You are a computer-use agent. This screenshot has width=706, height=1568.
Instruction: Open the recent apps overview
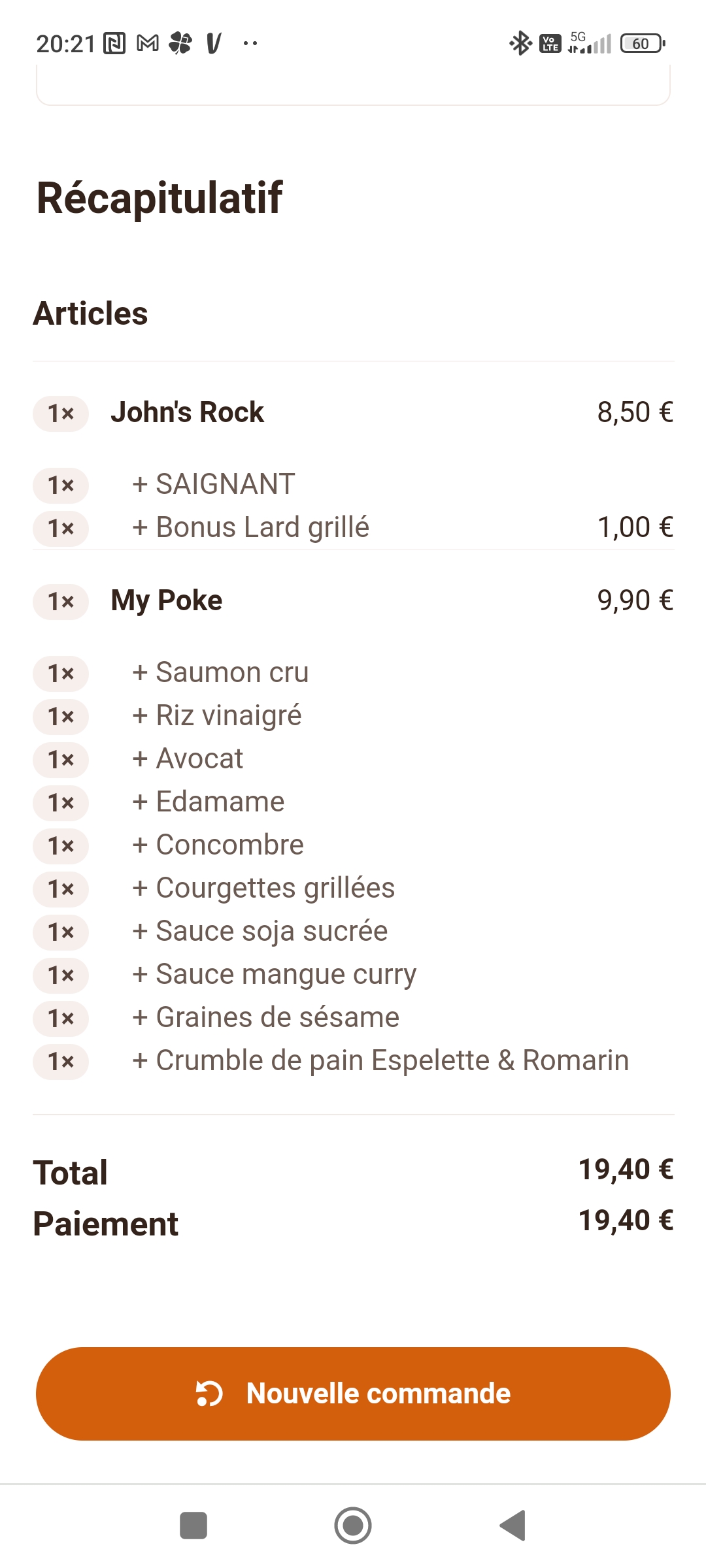click(x=193, y=1526)
